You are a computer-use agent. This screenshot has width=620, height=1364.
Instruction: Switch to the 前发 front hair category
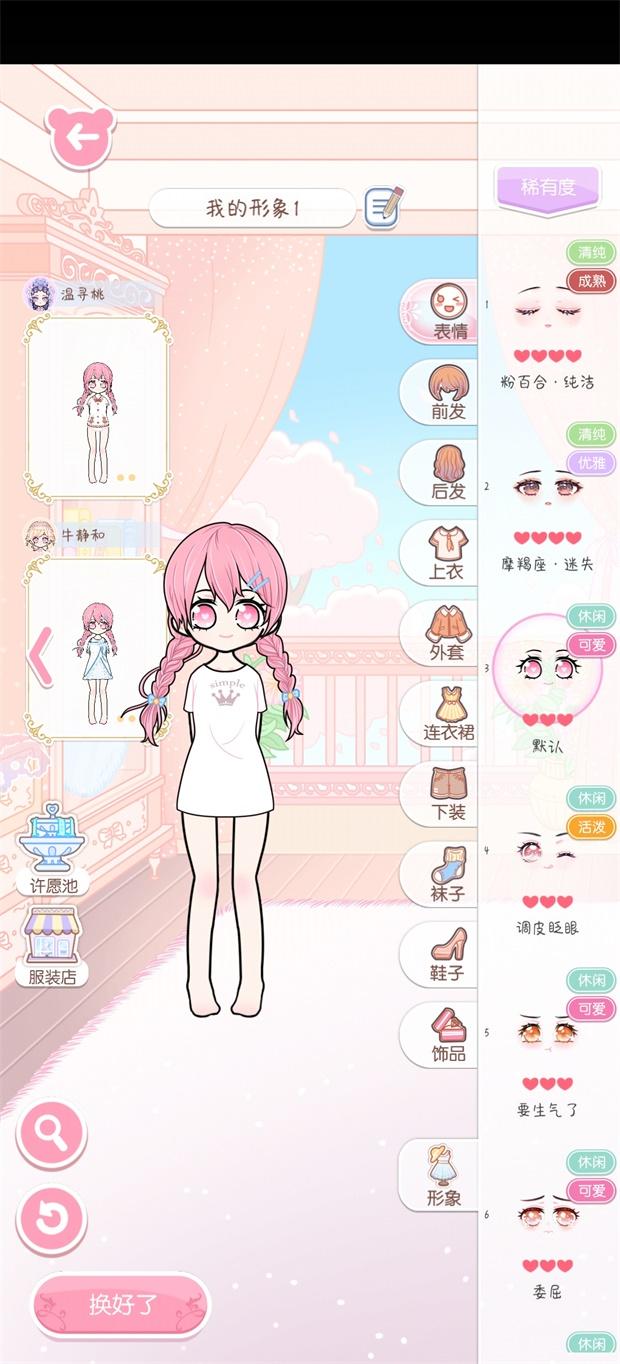pyautogui.click(x=440, y=392)
